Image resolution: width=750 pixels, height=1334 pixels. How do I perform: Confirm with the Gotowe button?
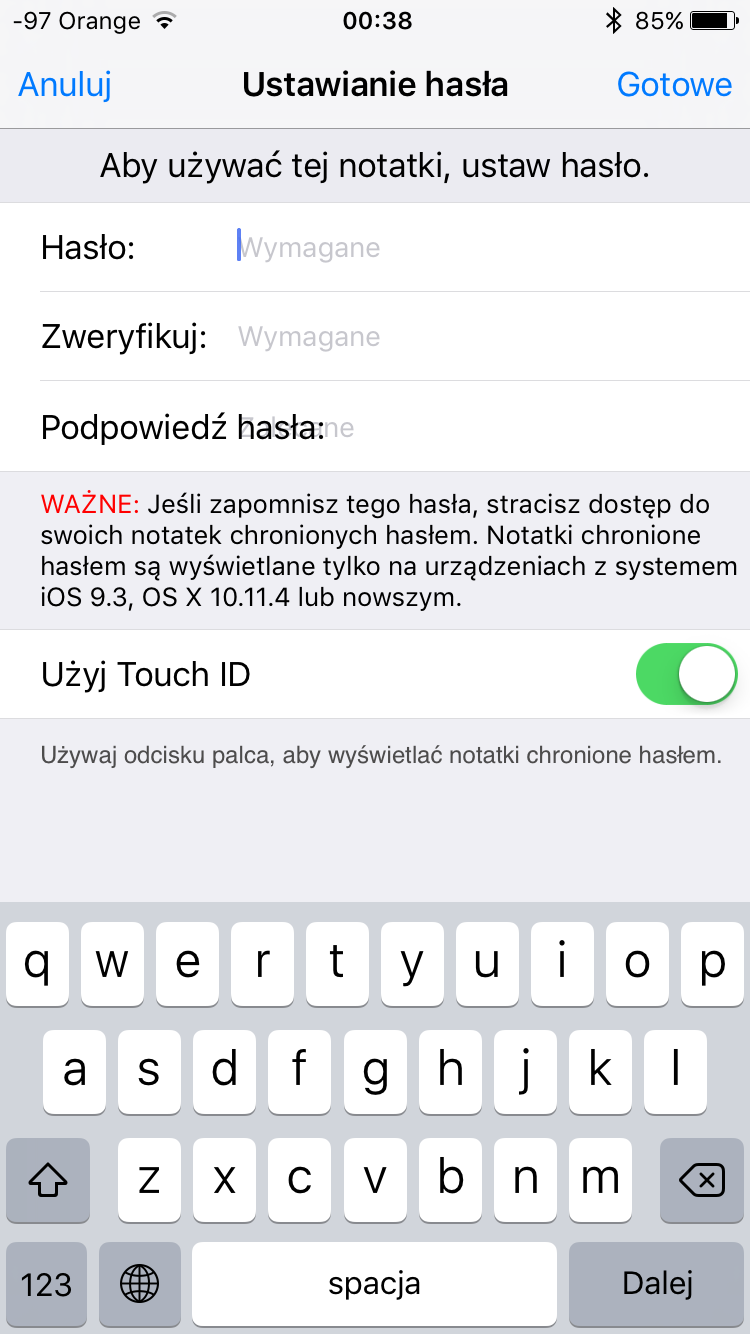[674, 85]
